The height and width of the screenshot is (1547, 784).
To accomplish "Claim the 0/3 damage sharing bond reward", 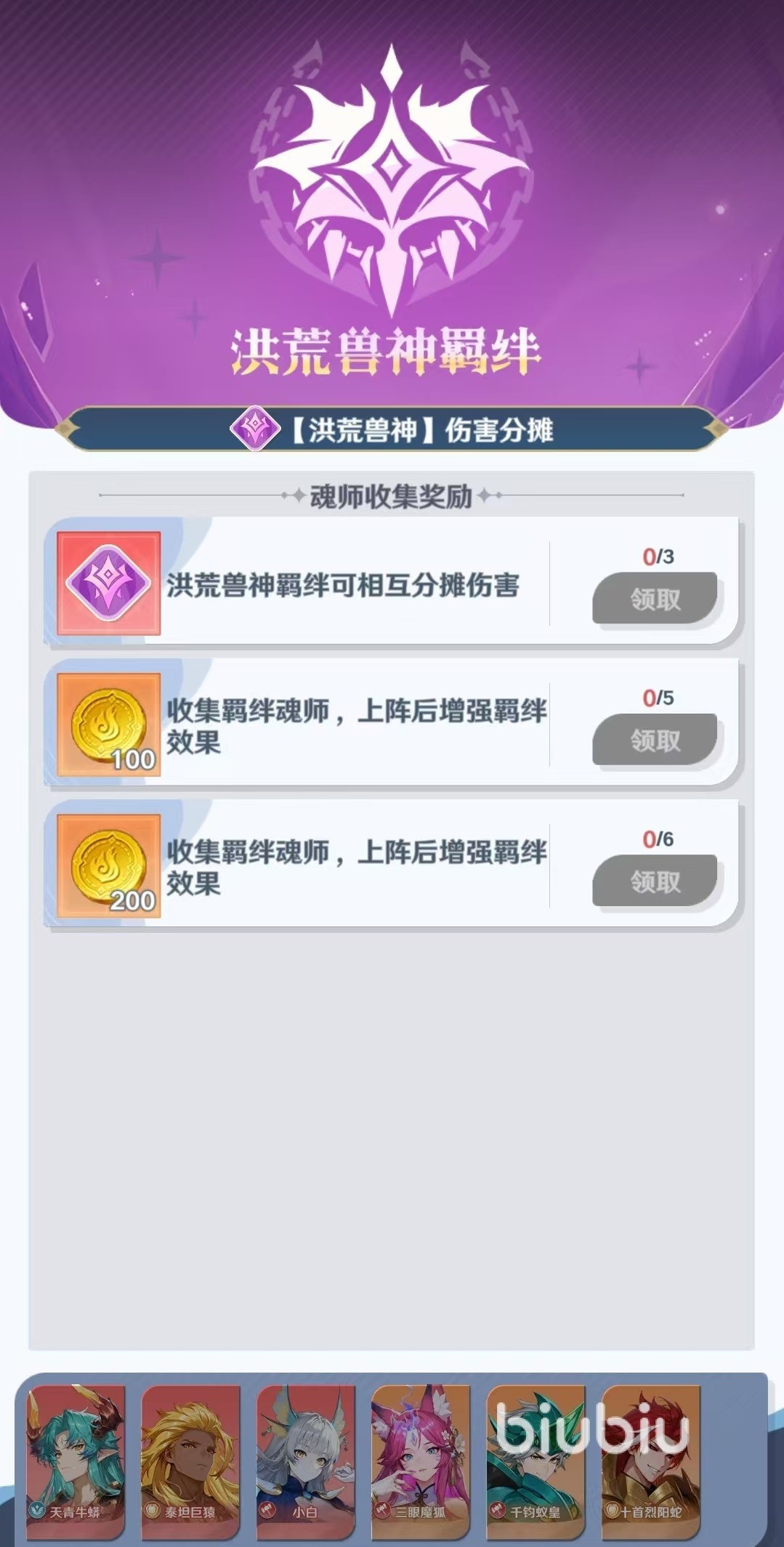I will point(655,598).
